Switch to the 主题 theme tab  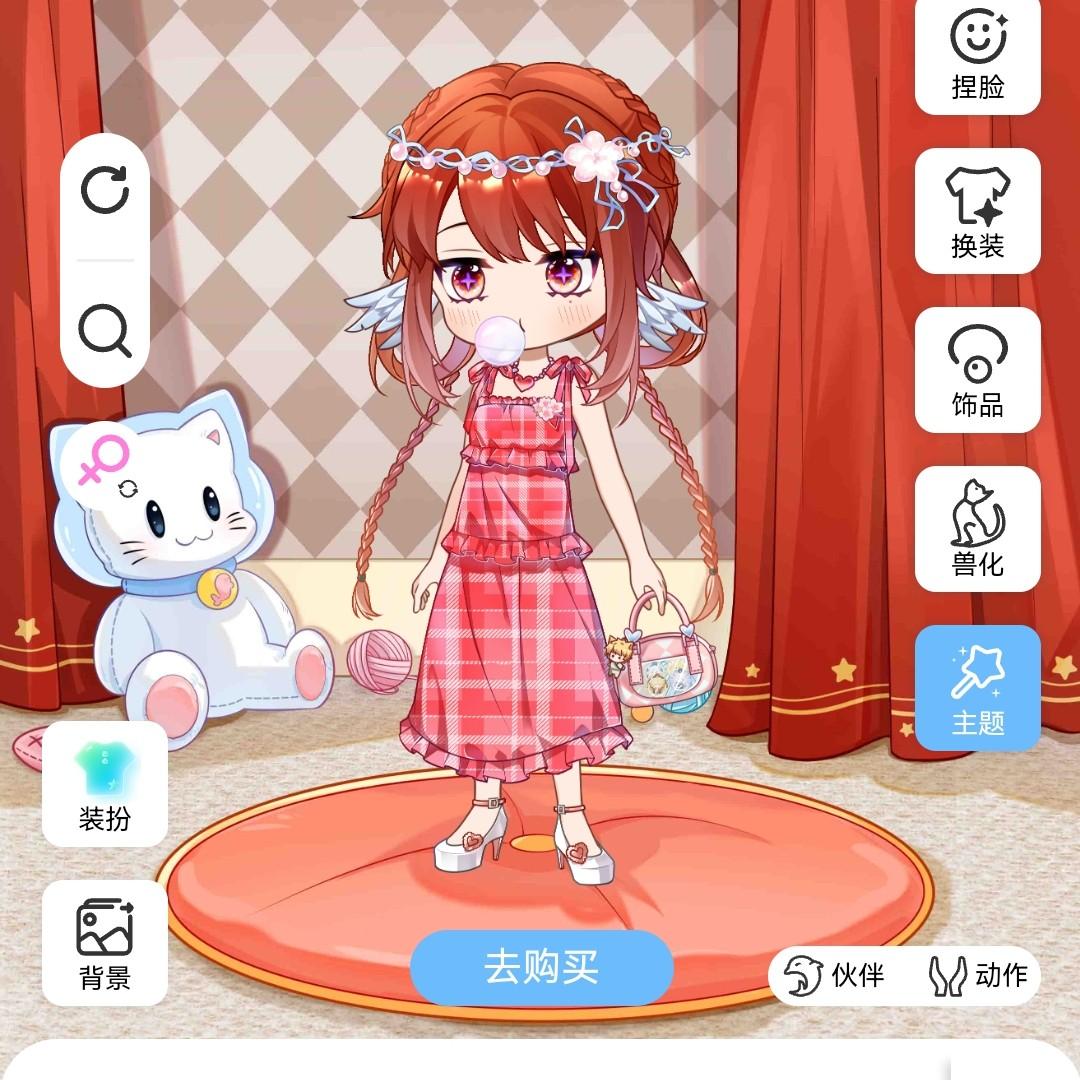(977, 688)
